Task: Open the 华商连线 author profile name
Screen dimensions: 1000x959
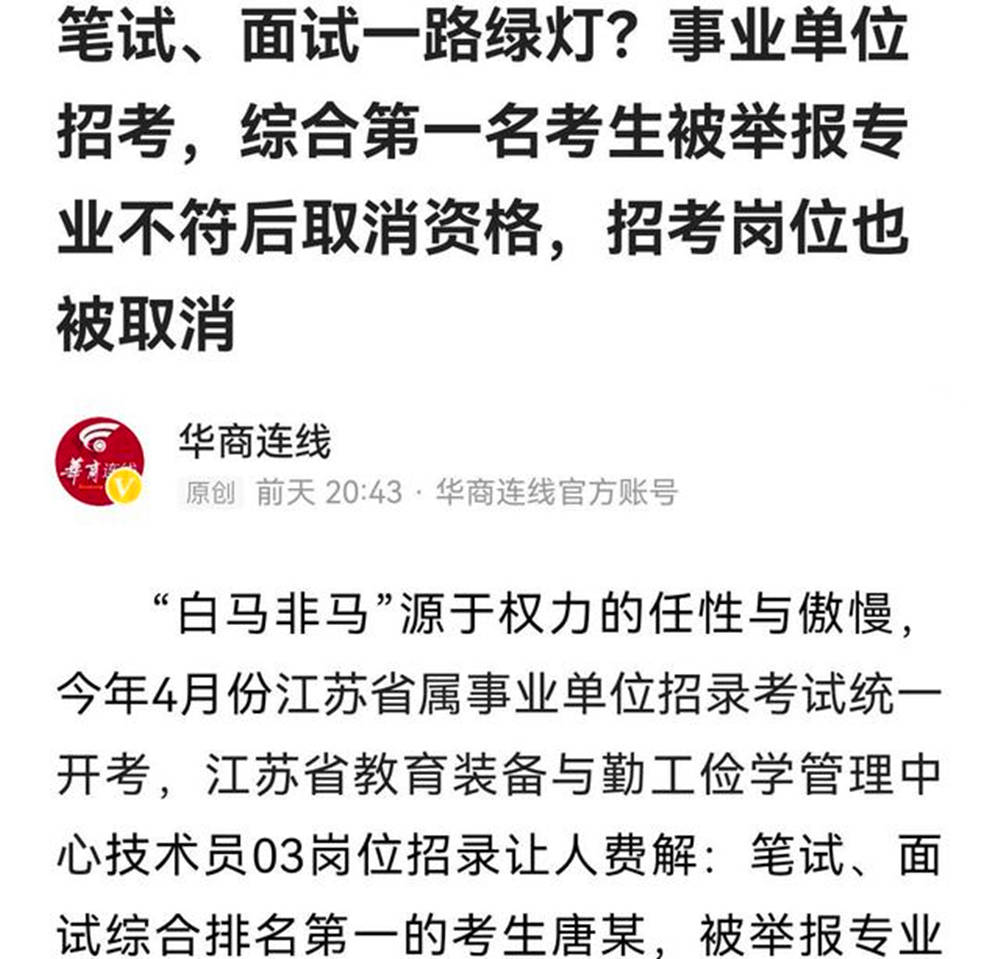Action: click(254, 440)
